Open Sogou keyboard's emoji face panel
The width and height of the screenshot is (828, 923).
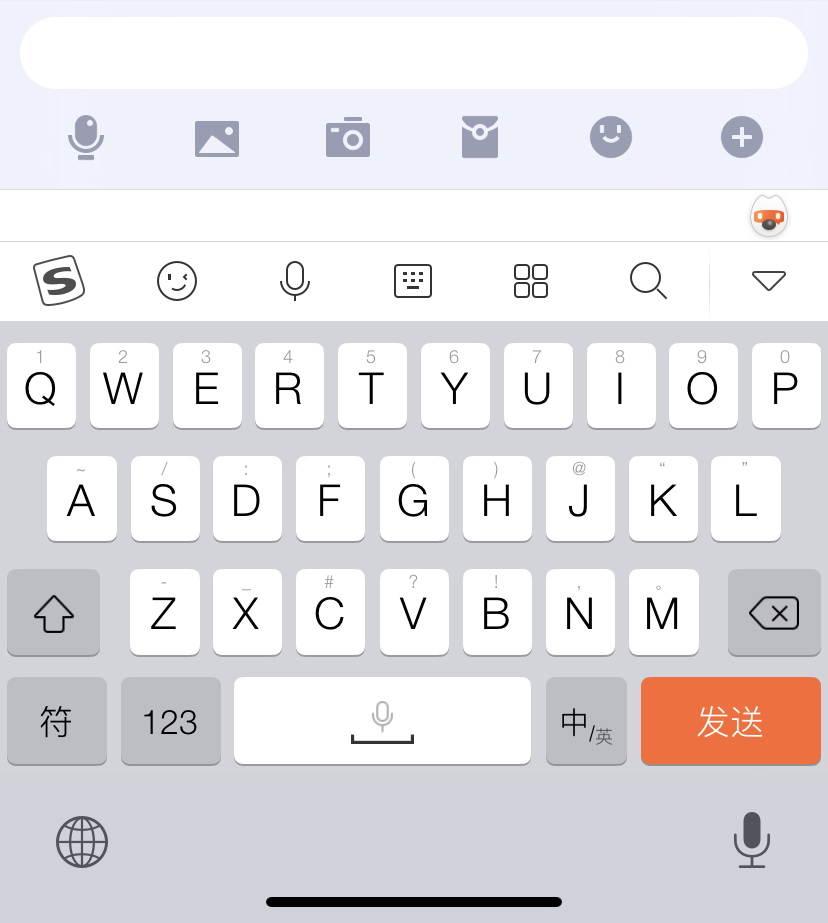coord(176,281)
